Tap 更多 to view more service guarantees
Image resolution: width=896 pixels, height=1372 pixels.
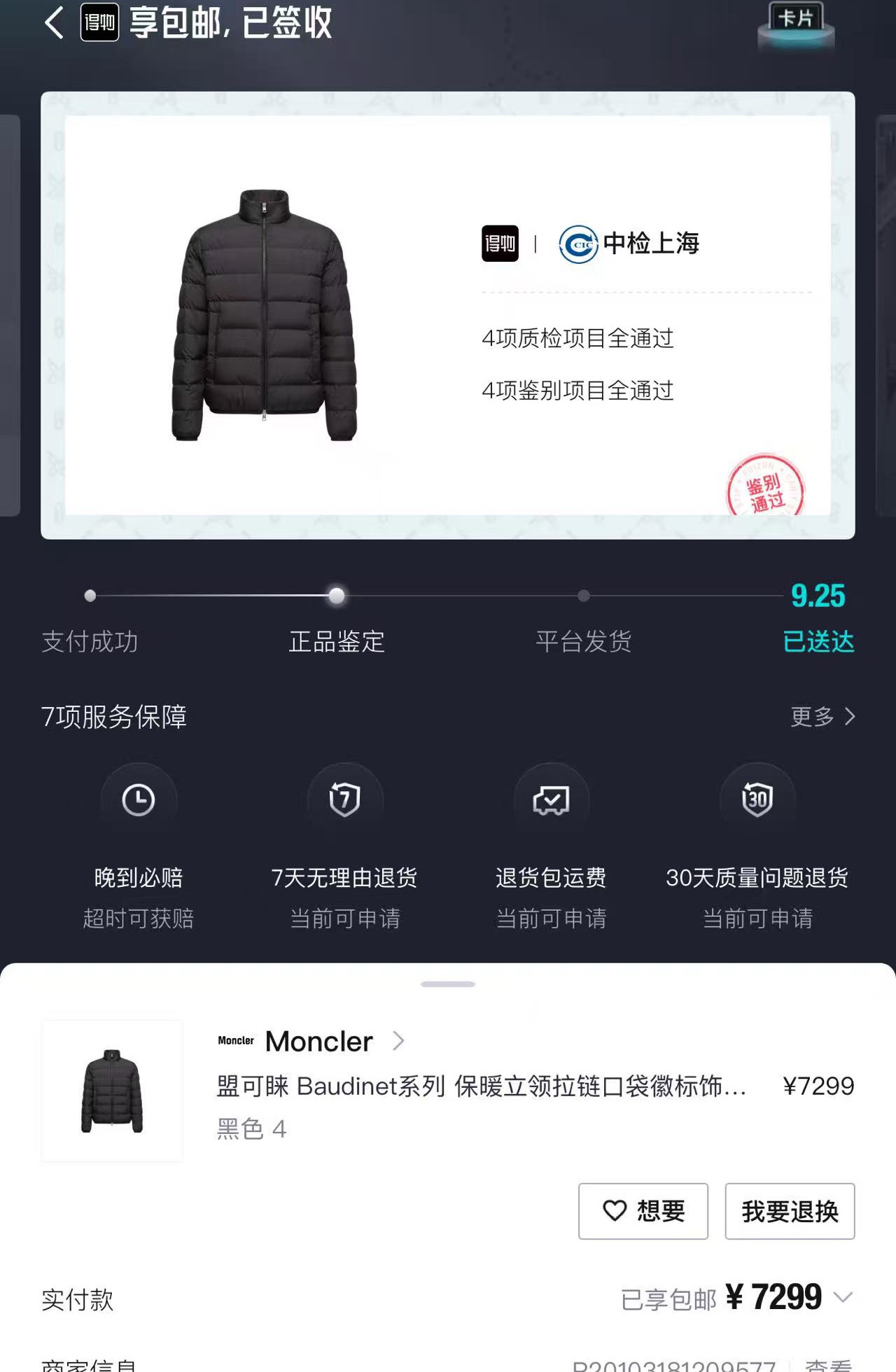[822, 717]
